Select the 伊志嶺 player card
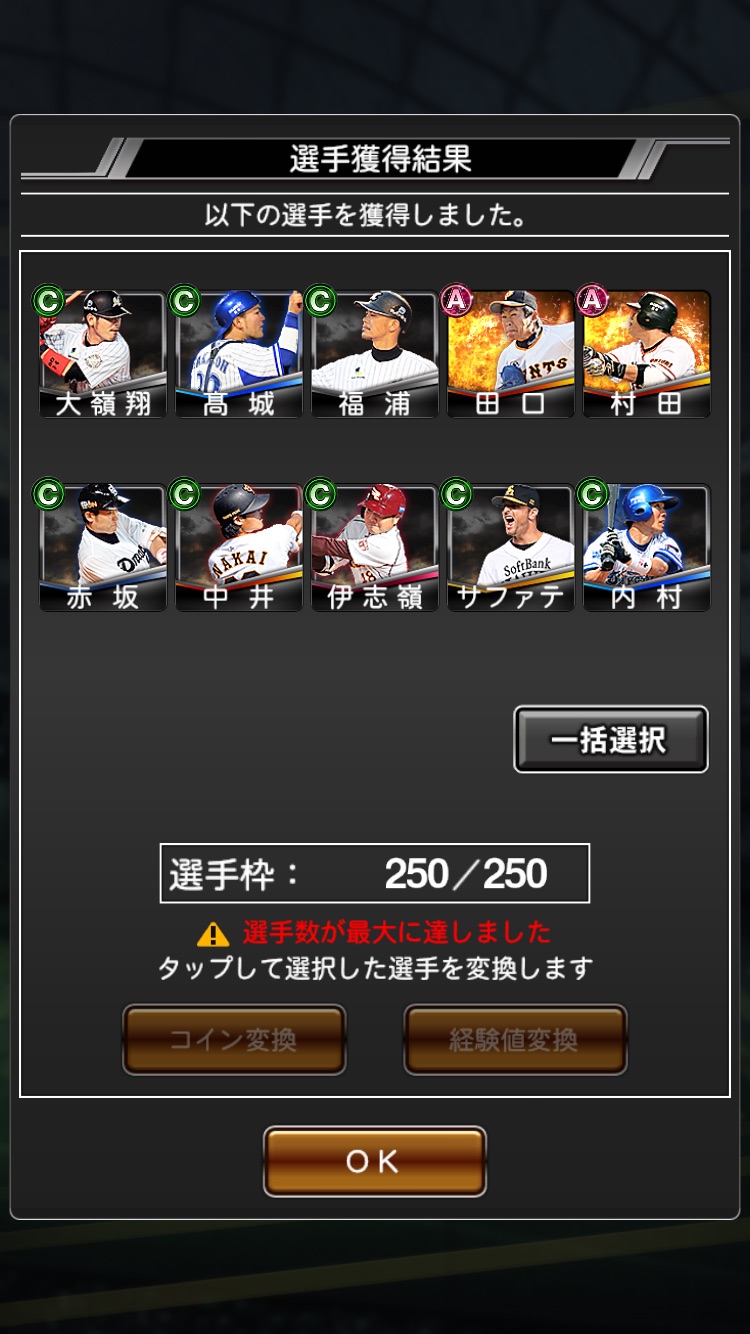 [375, 548]
